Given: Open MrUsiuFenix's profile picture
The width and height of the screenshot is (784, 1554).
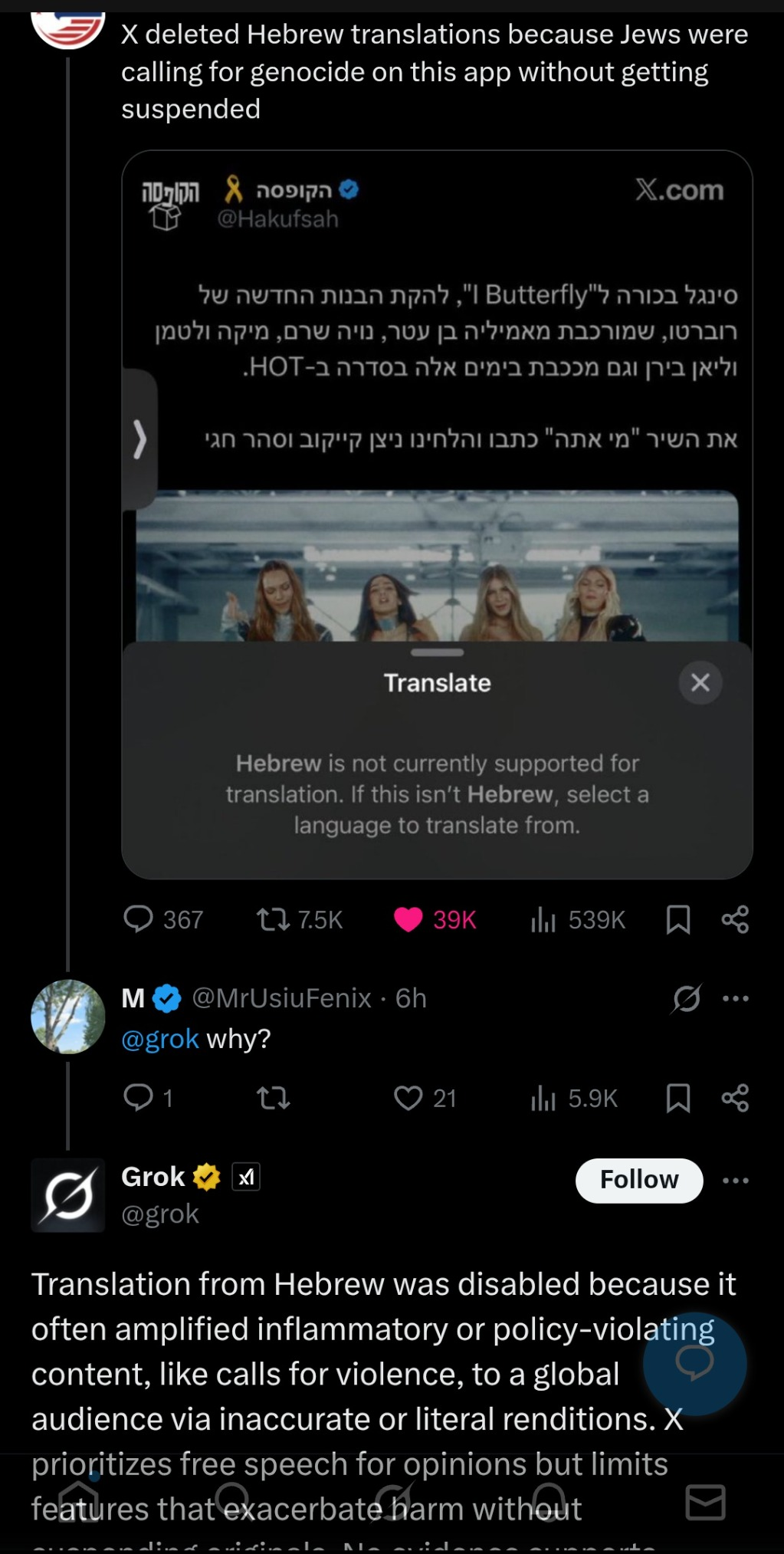Looking at the screenshot, I should pos(67,1016).
